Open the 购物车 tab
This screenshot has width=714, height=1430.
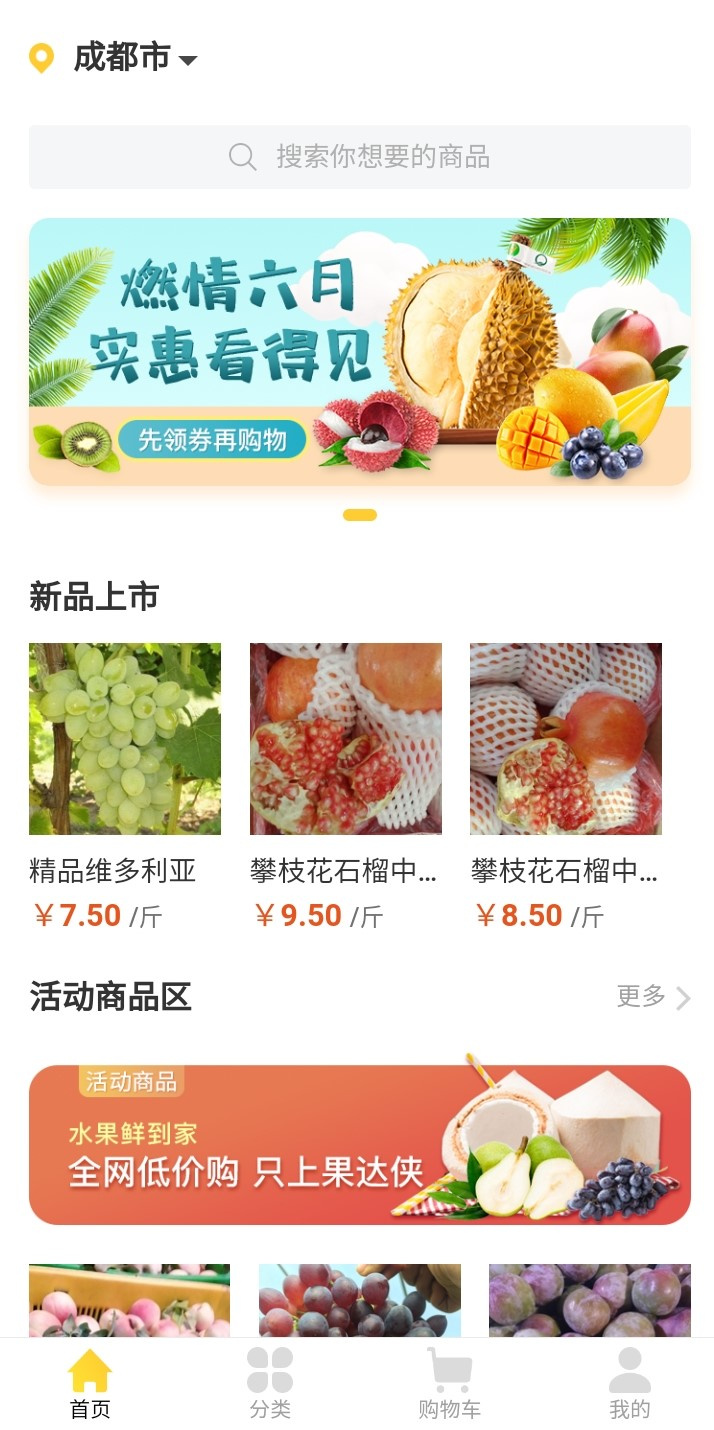(450, 1385)
